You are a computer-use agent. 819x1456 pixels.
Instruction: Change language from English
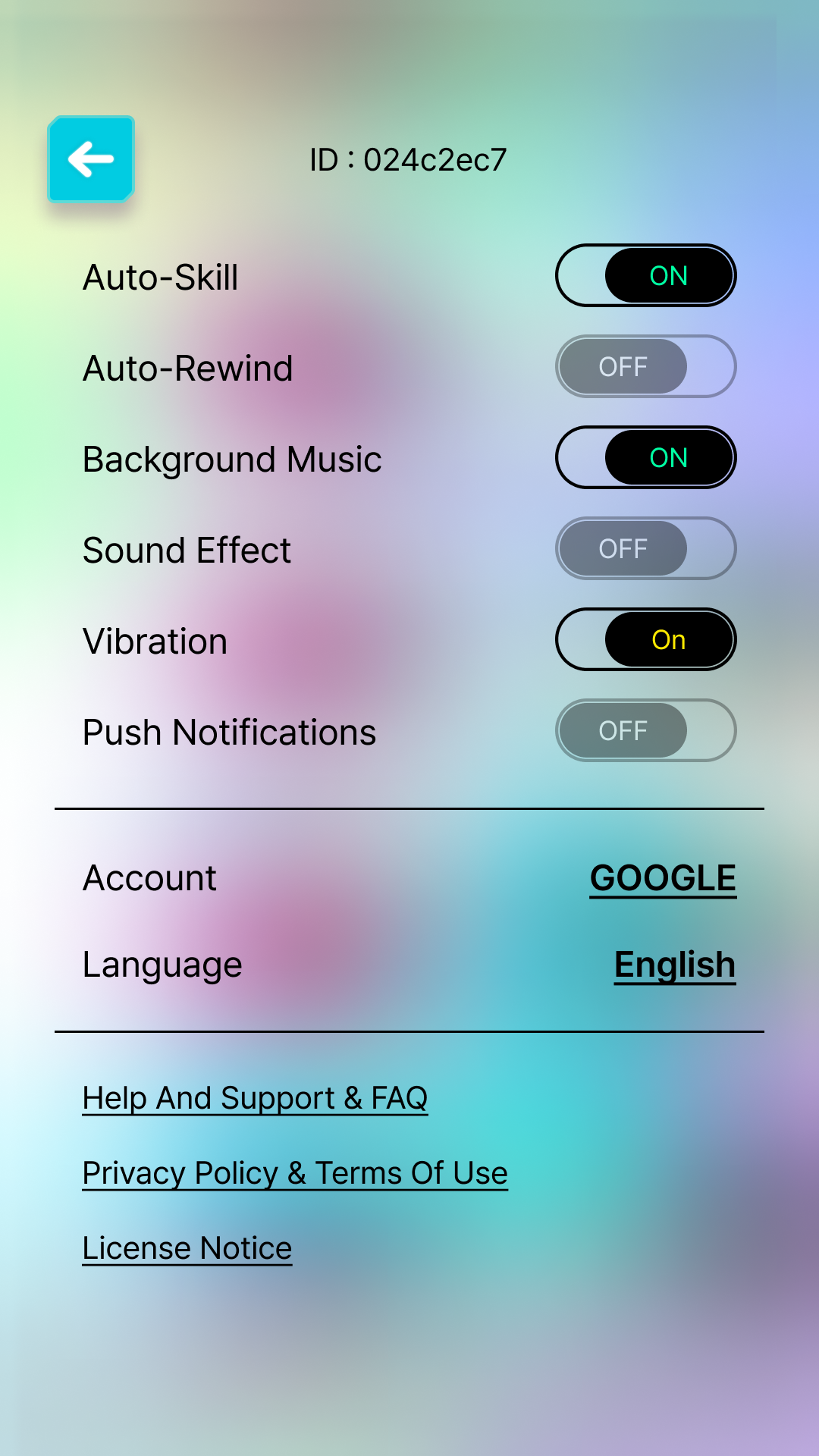coord(675,966)
